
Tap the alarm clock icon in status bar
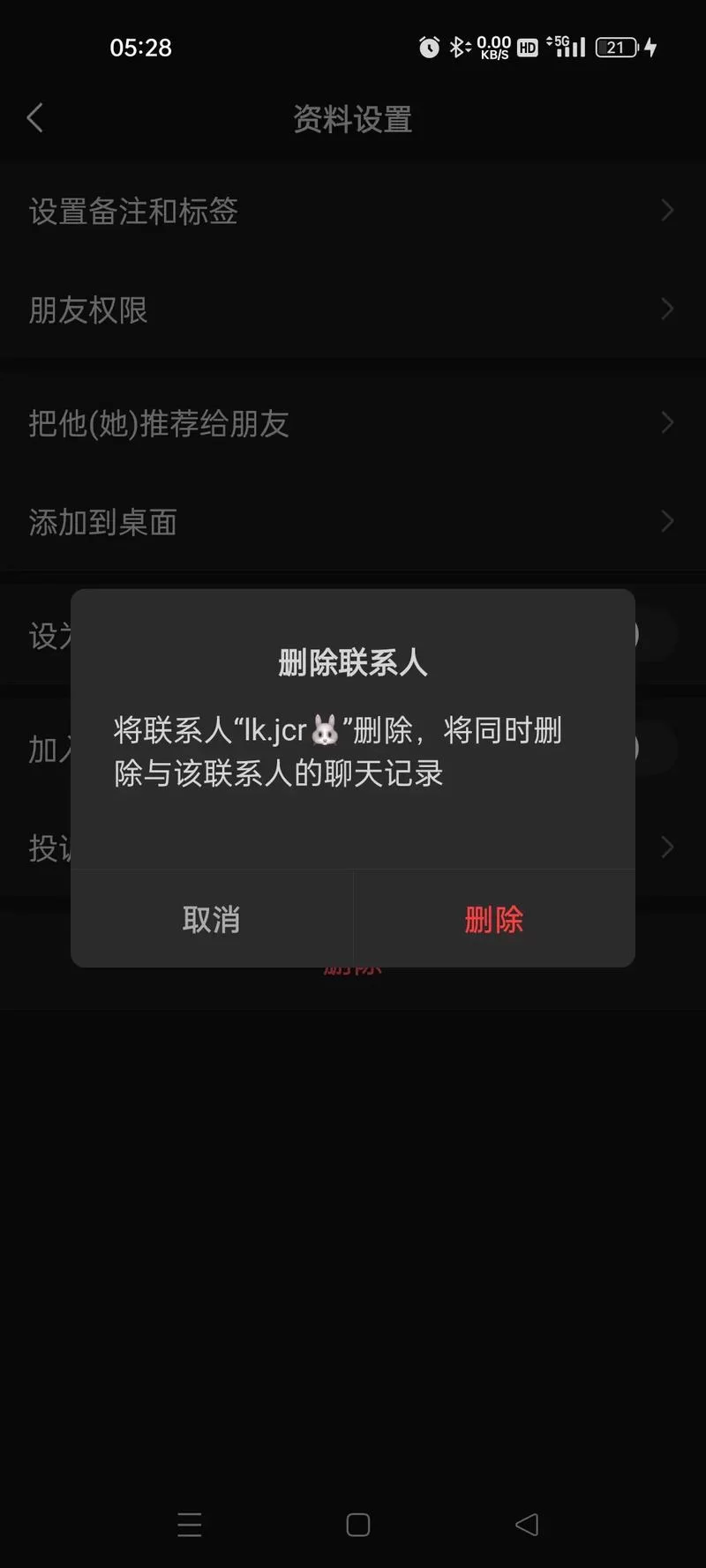430,48
